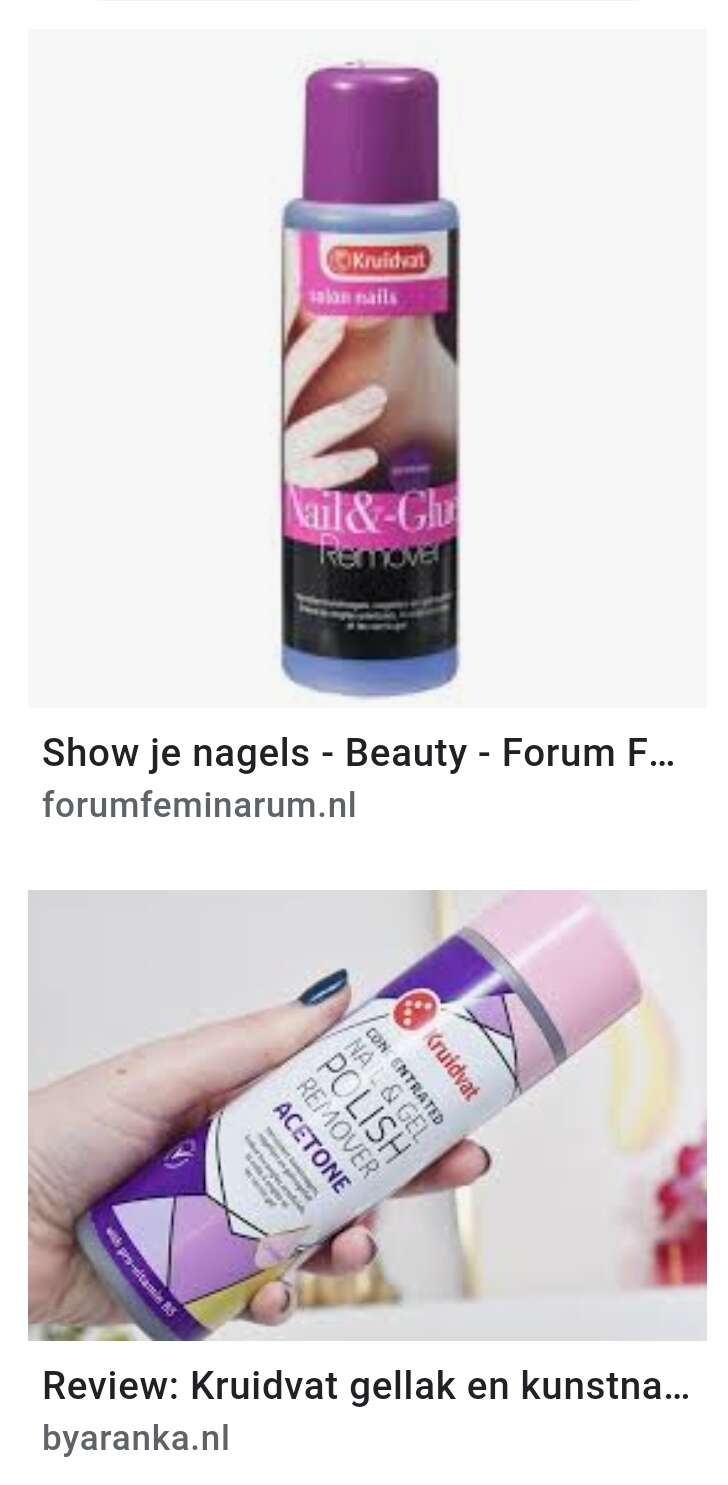
Task: Open the Kruidvat Nail & Glue Remover image
Action: tap(367, 368)
